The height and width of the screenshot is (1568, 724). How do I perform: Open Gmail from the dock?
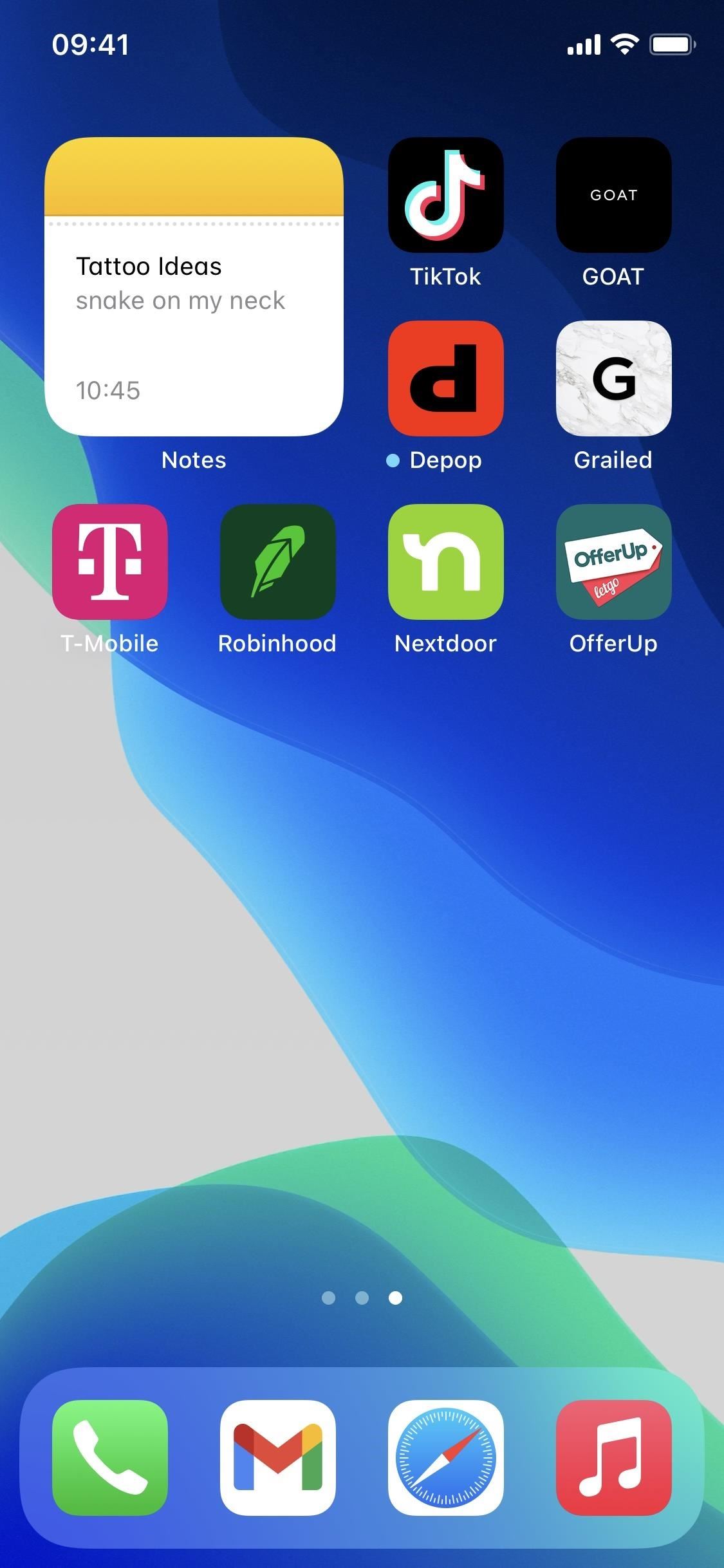coord(277,1457)
